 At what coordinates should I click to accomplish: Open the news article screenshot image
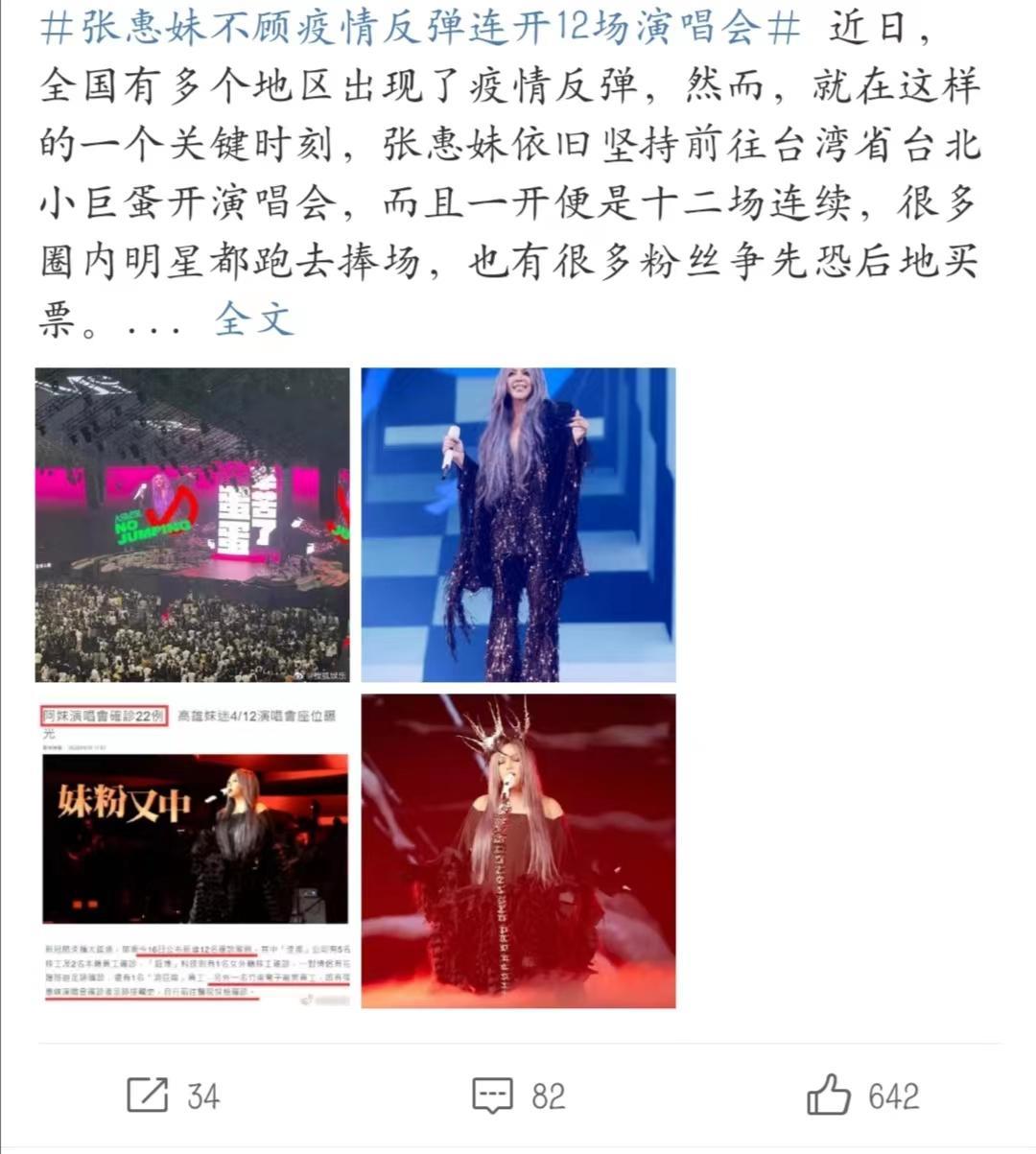click(x=193, y=851)
